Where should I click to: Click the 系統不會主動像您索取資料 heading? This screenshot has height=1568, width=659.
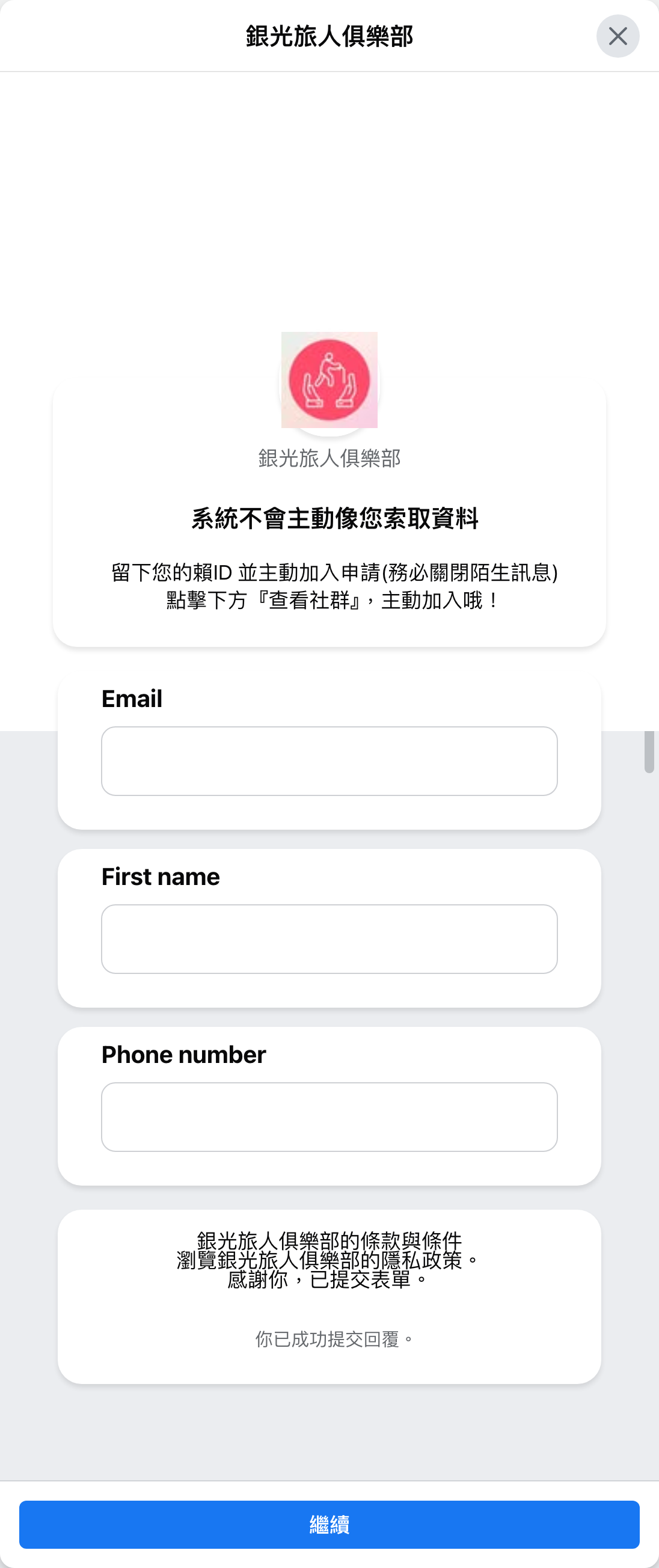point(334,519)
